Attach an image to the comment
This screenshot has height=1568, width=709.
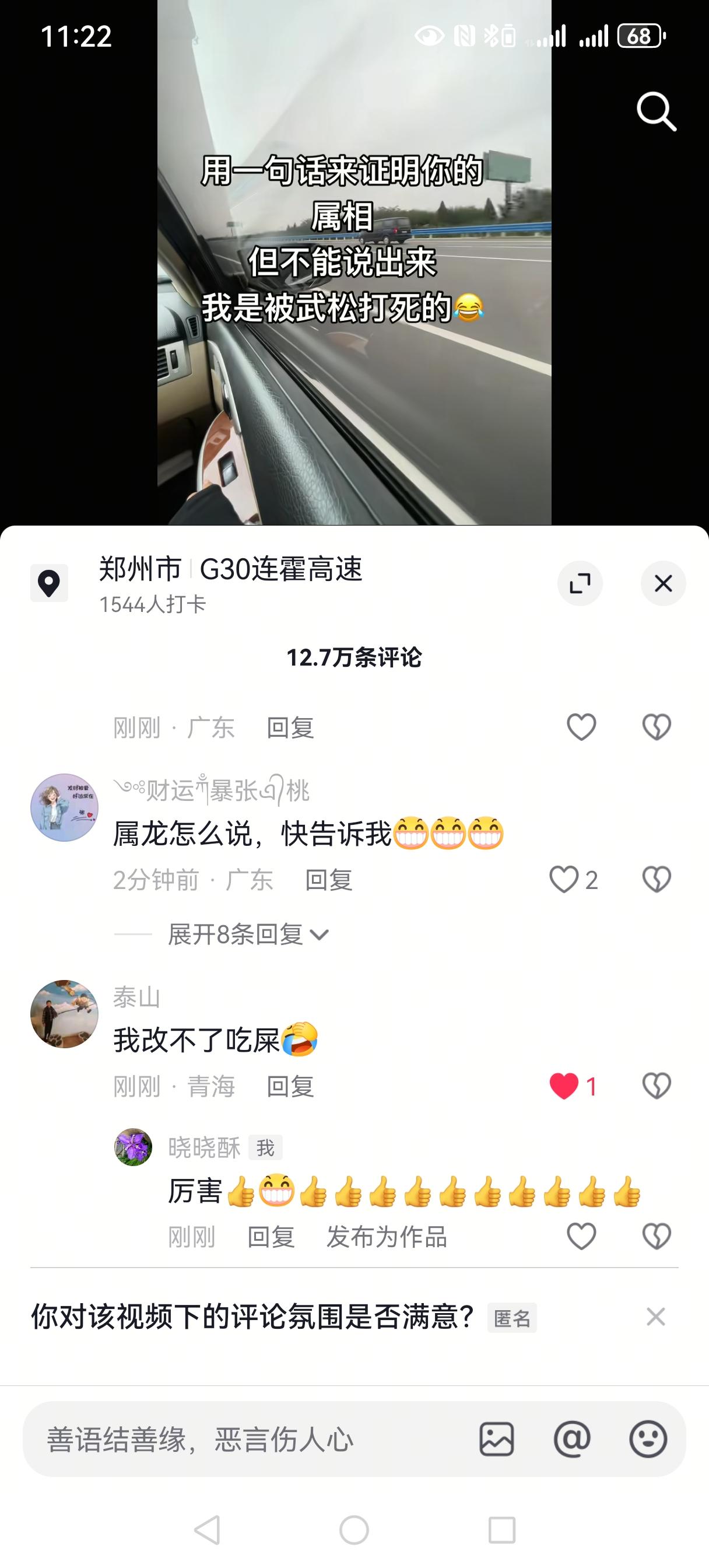pyautogui.click(x=497, y=1440)
